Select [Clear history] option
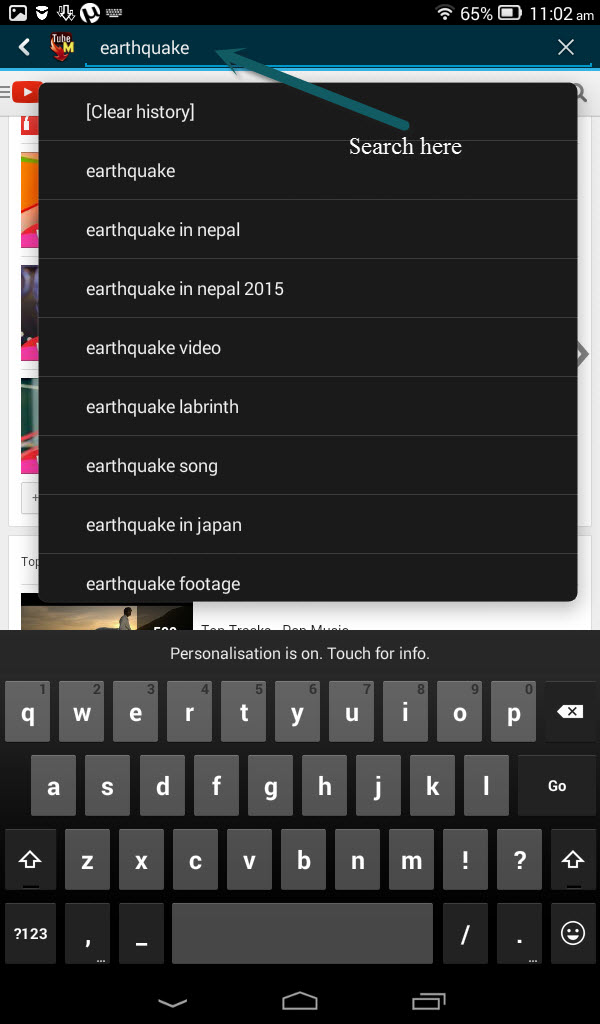Image resolution: width=600 pixels, height=1024 pixels. [140, 112]
